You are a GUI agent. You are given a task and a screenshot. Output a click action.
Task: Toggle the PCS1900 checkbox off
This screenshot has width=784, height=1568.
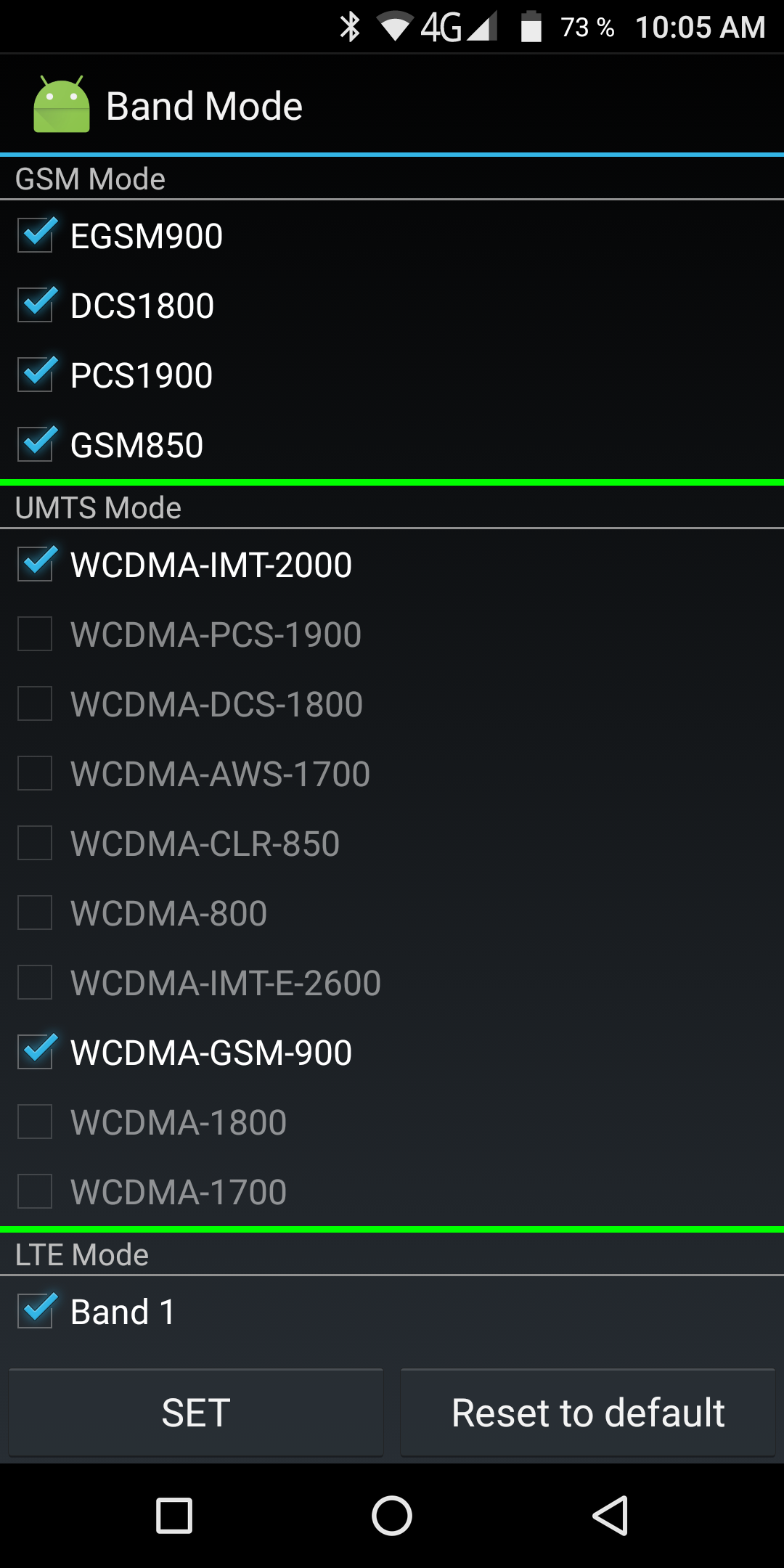(36, 375)
